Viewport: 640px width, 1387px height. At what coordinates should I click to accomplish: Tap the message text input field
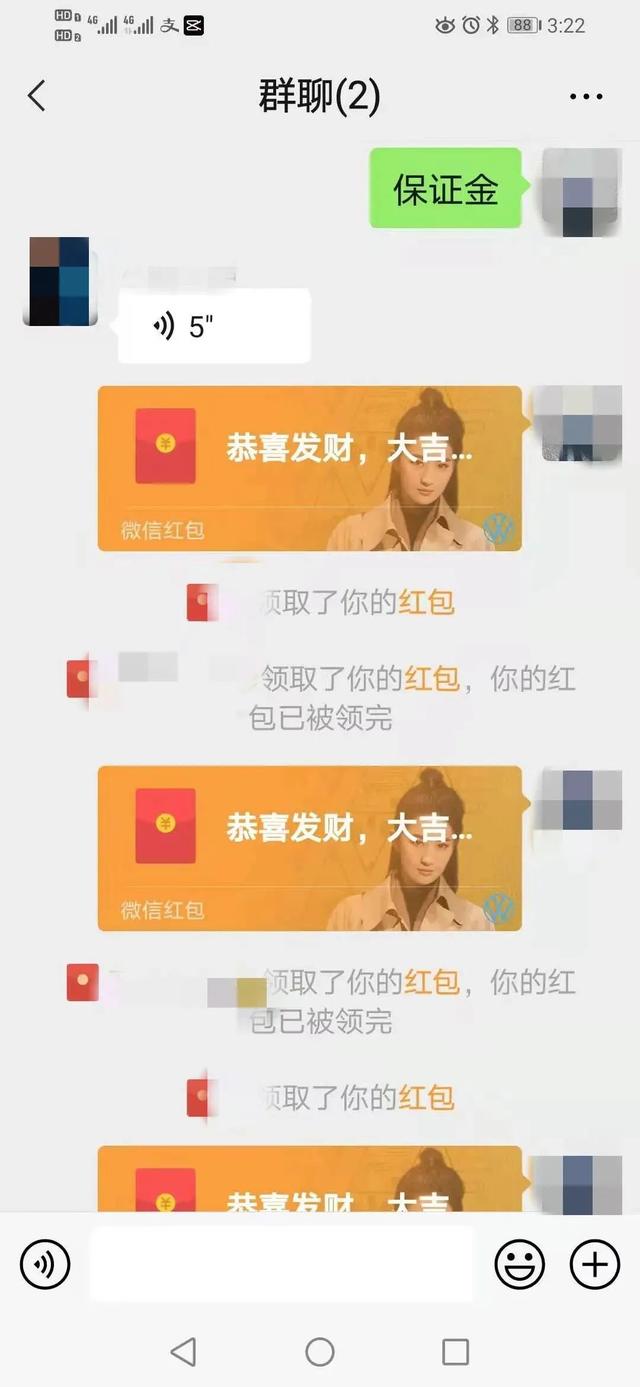(x=283, y=1265)
